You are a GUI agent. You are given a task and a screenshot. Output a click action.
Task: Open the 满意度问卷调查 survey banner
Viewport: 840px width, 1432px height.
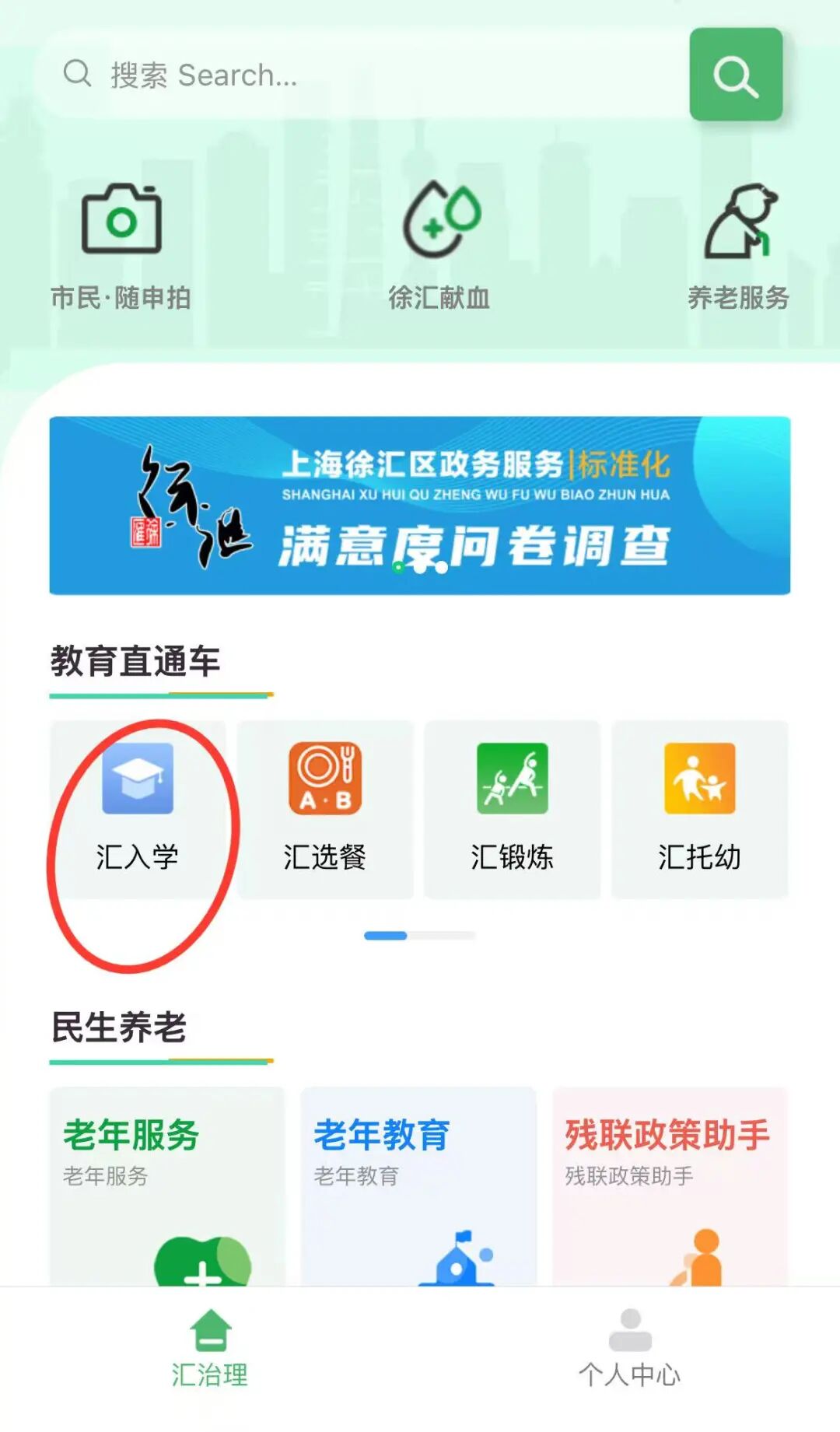pos(420,506)
